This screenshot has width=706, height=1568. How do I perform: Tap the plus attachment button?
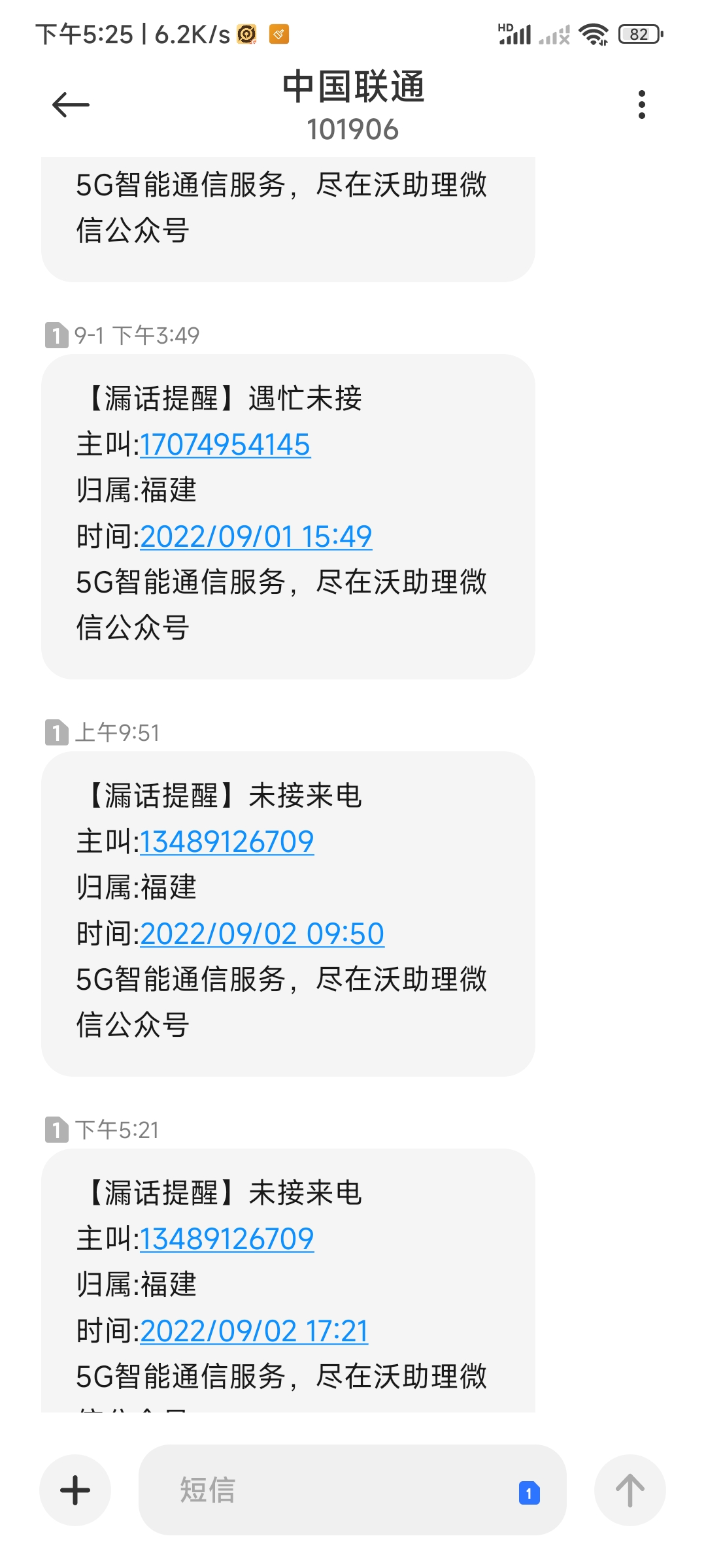(75, 1490)
